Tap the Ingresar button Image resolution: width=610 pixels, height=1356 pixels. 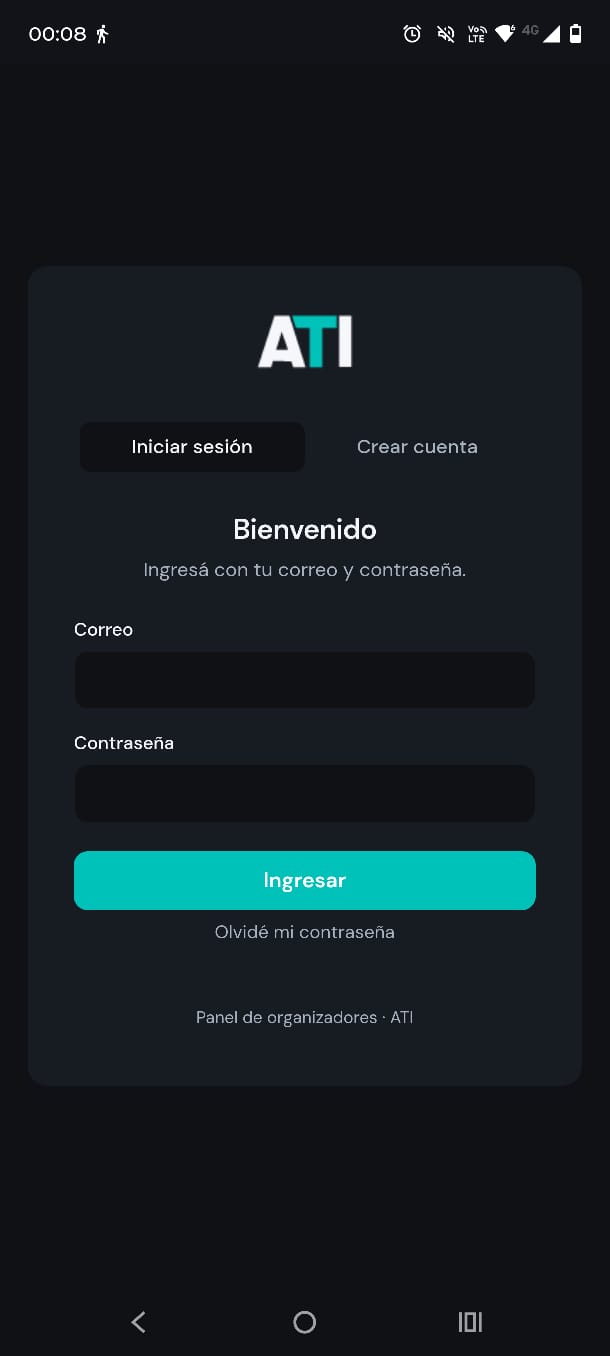[305, 880]
